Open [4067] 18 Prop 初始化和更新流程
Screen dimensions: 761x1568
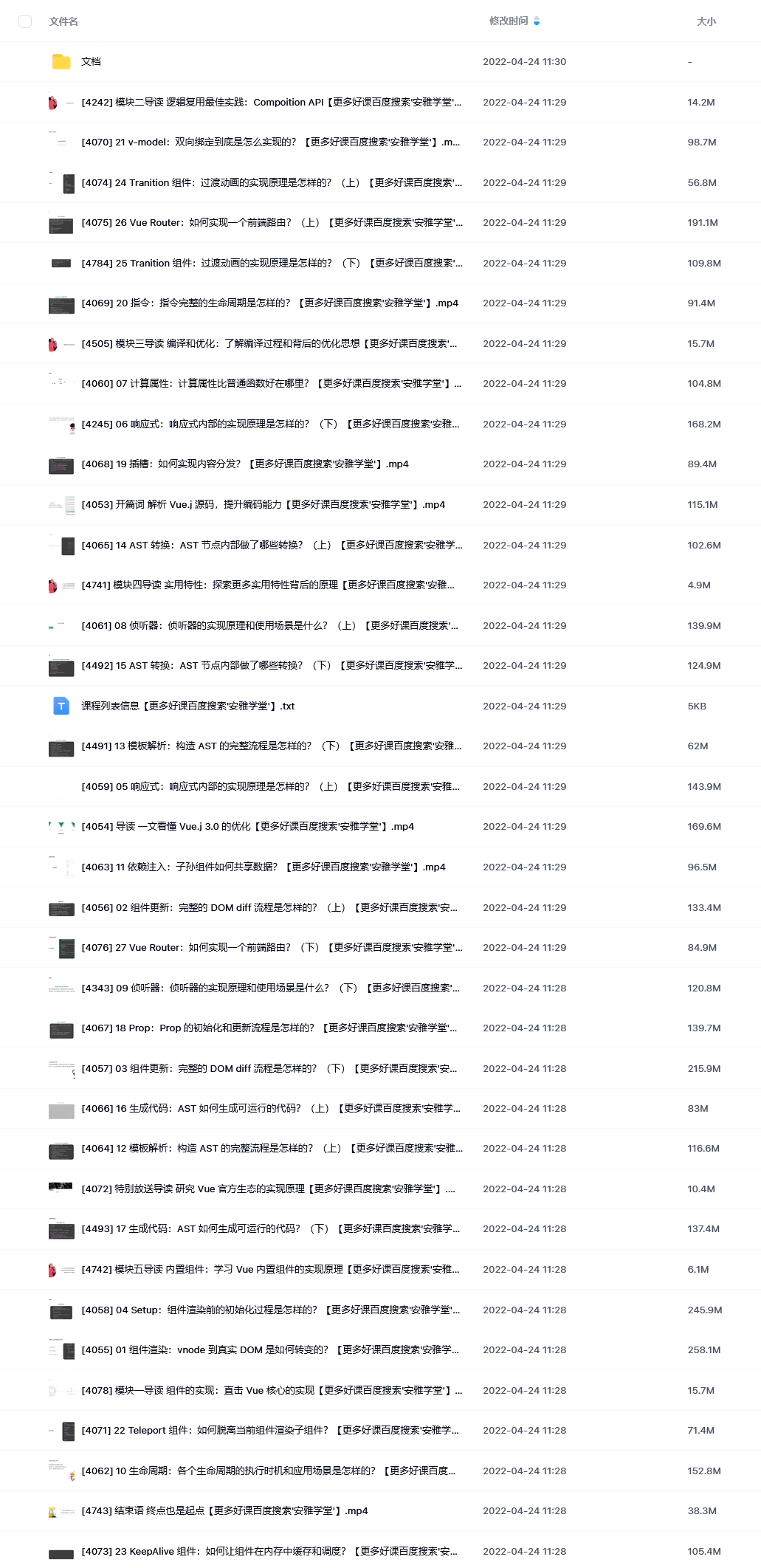pos(269,1028)
